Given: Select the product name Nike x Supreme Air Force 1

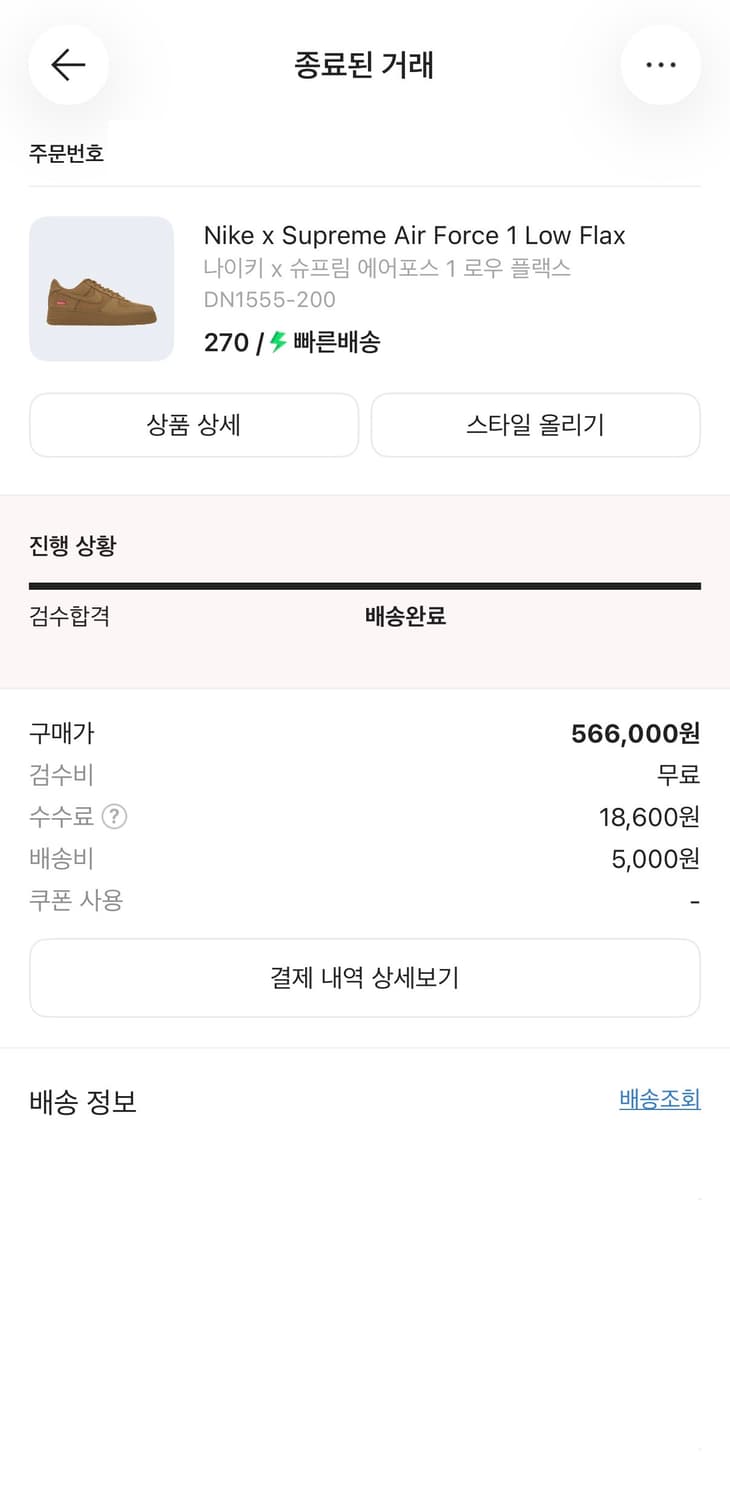Looking at the screenshot, I should click(413, 235).
